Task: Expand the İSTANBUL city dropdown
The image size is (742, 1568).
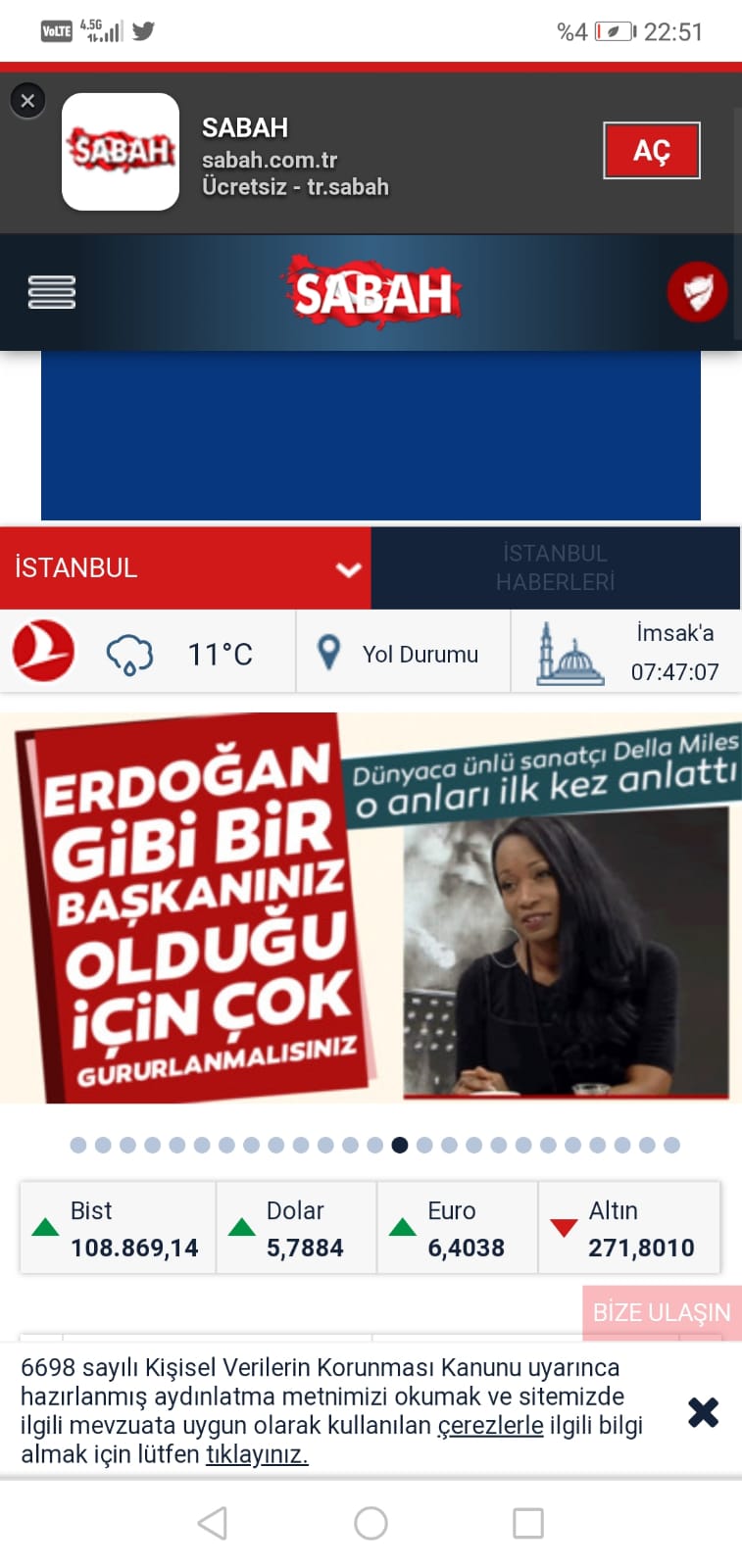Action: [185, 568]
